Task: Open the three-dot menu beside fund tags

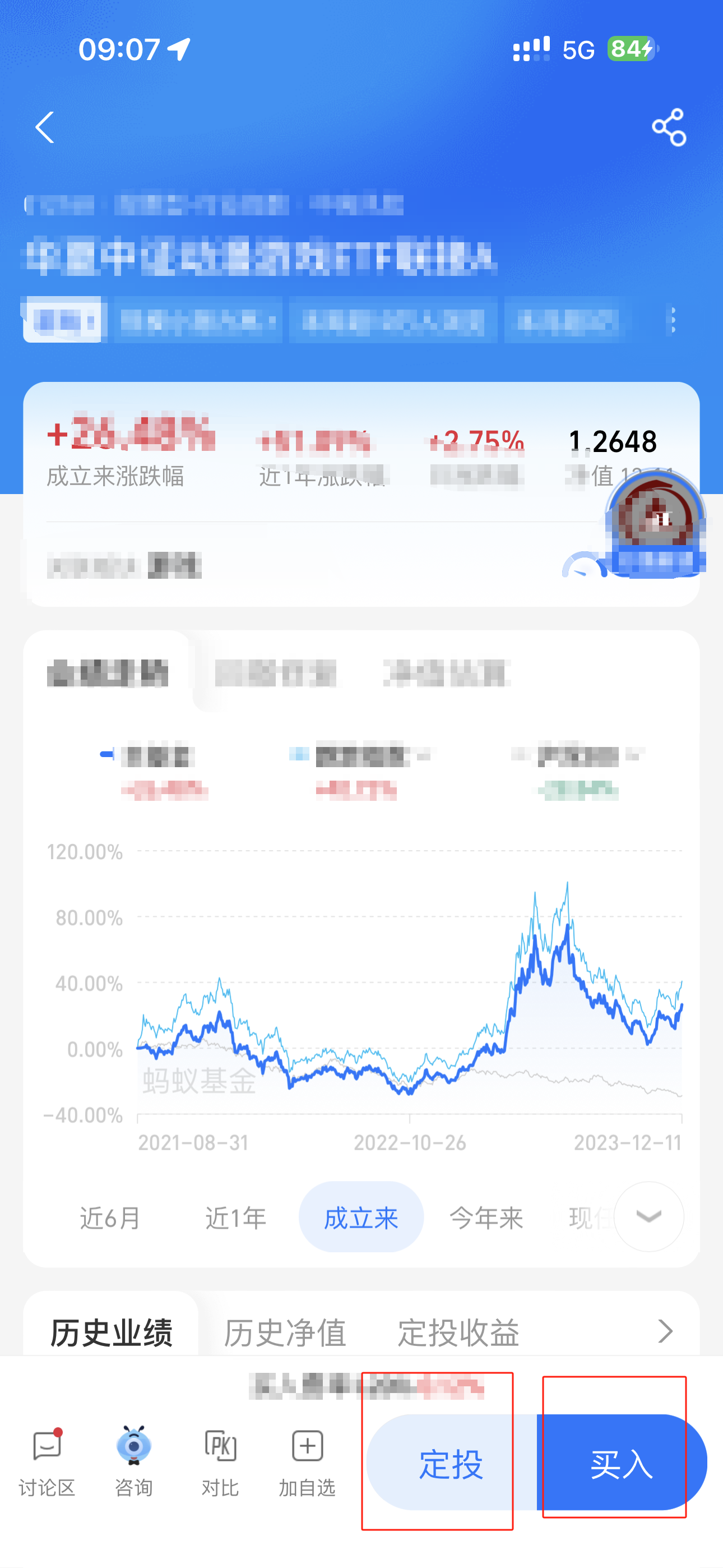Action: 673,320
